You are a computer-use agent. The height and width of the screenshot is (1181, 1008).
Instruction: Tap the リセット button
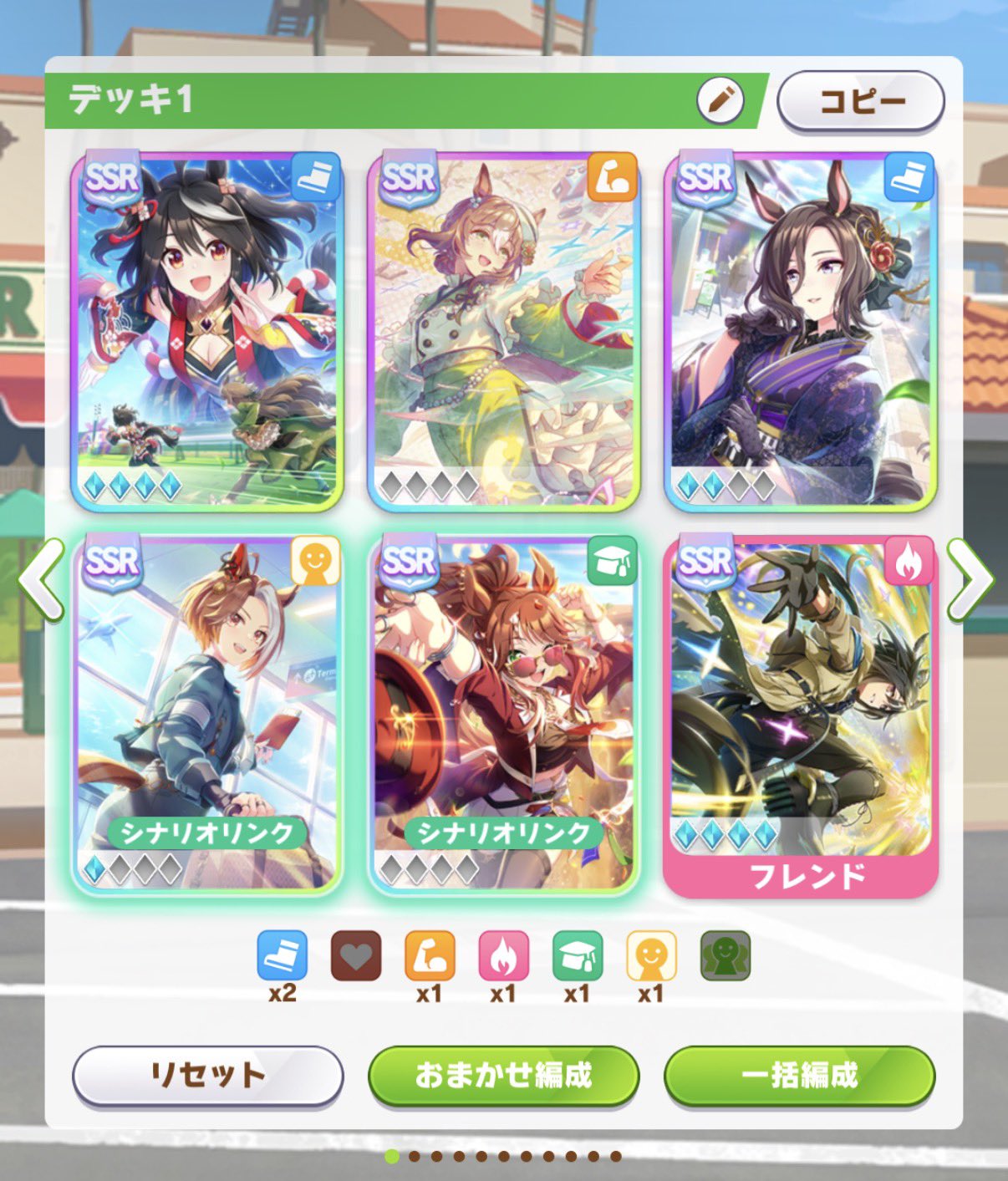pyautogui.click(x=207, y=1075)
